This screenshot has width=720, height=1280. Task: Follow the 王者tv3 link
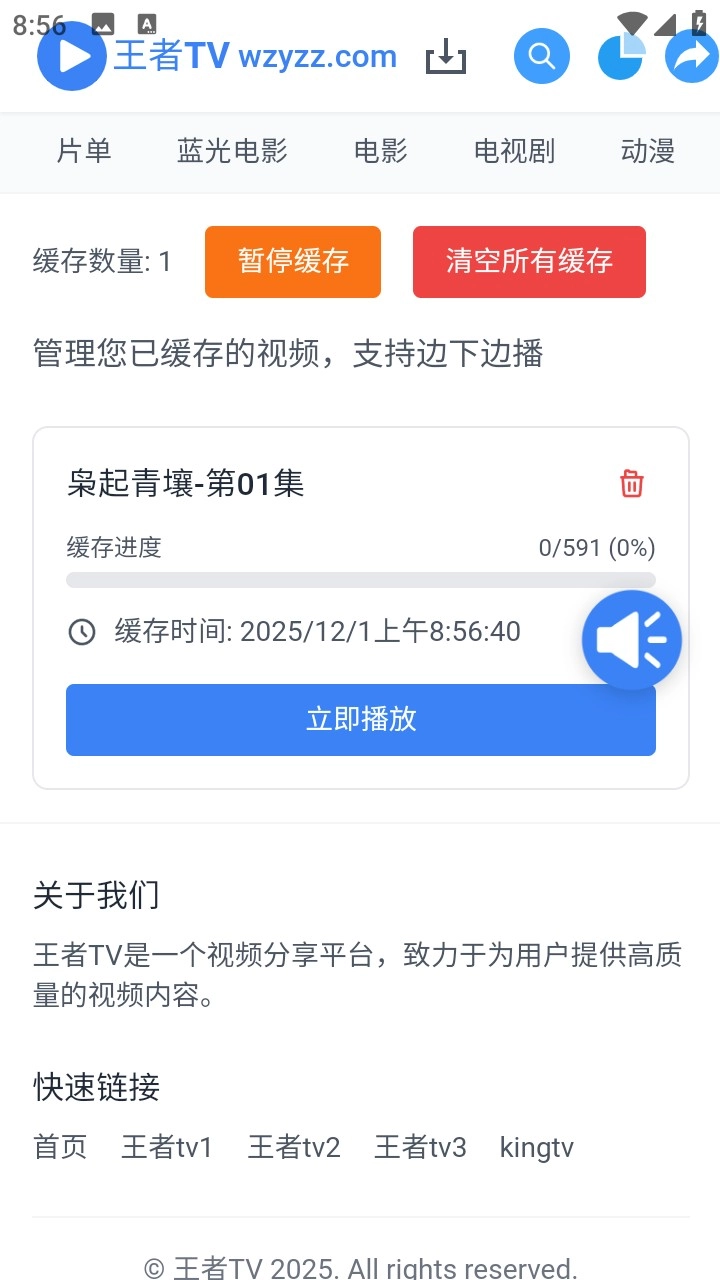coord(420,1147)
